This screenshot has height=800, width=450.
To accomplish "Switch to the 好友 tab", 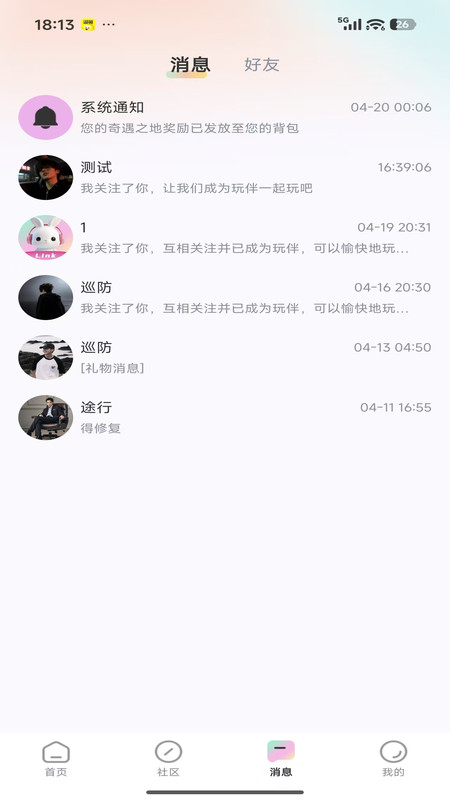I will [262, 65].
